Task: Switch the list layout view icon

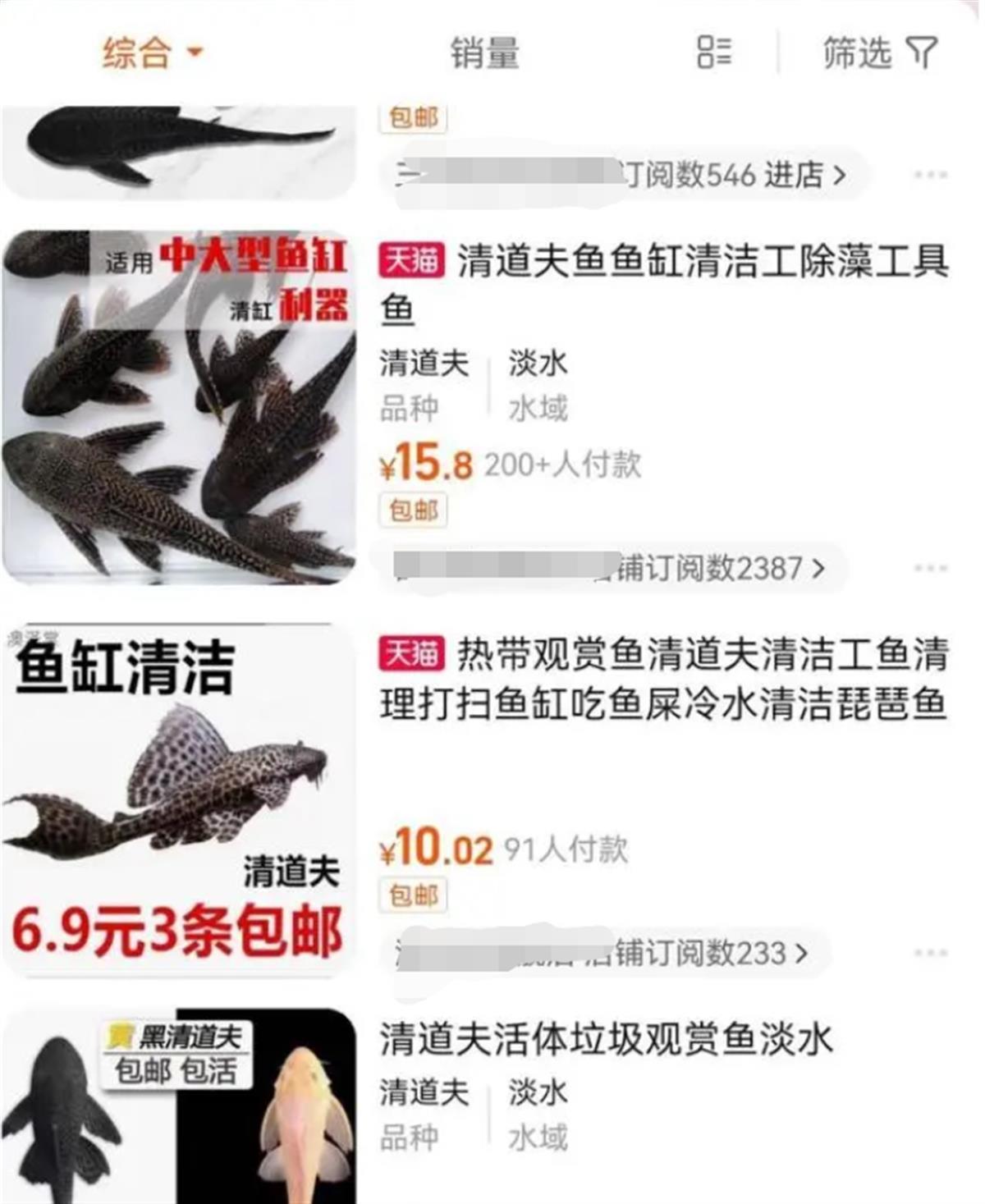Action: [713, 53]
